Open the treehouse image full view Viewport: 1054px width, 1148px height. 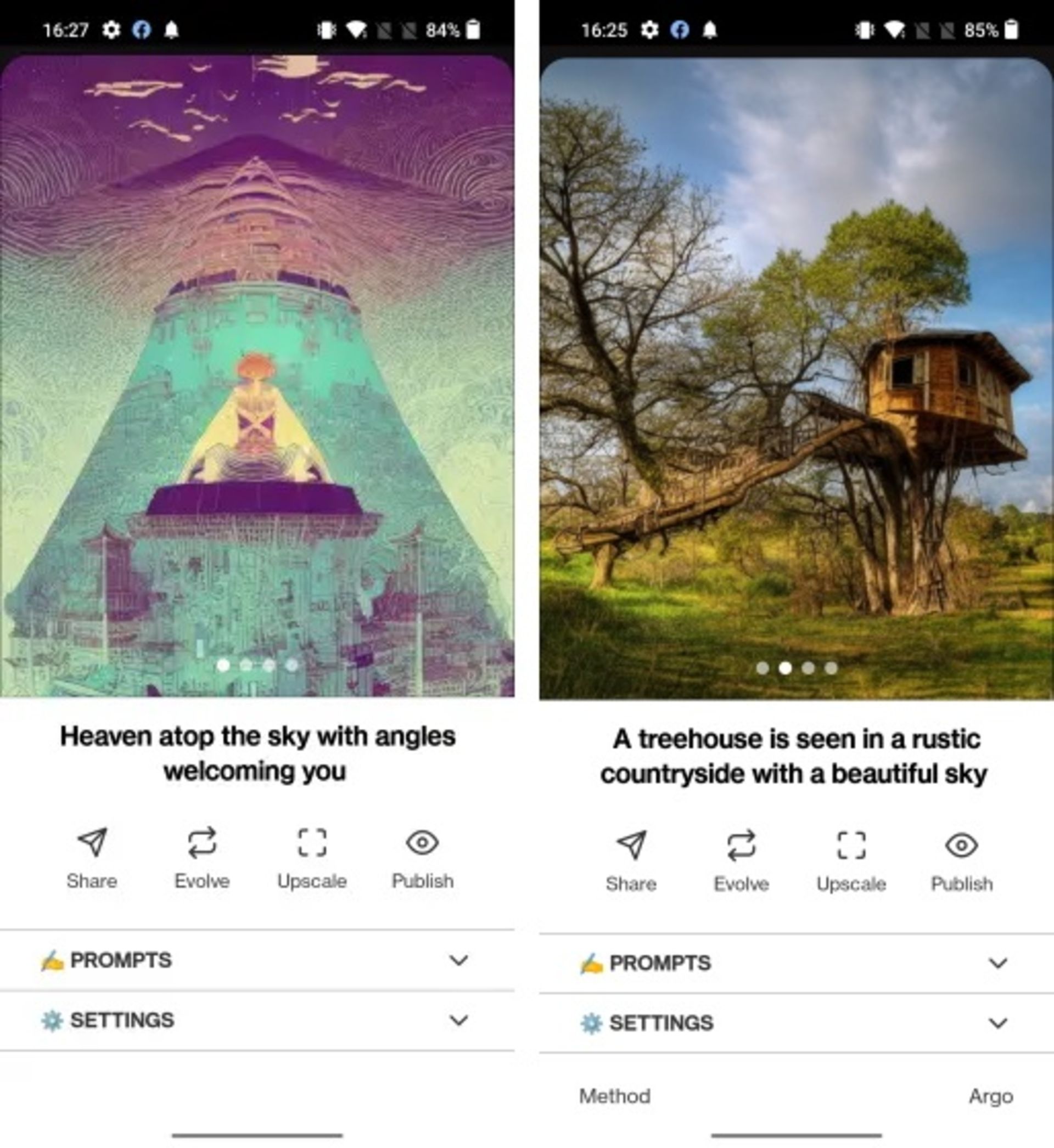pyautogui.click(x=795, y=376)
